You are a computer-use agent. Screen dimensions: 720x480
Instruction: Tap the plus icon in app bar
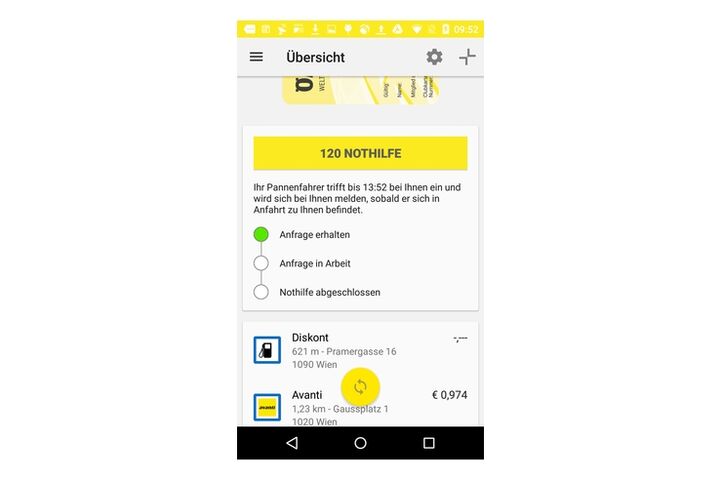(x=467, y=57)
